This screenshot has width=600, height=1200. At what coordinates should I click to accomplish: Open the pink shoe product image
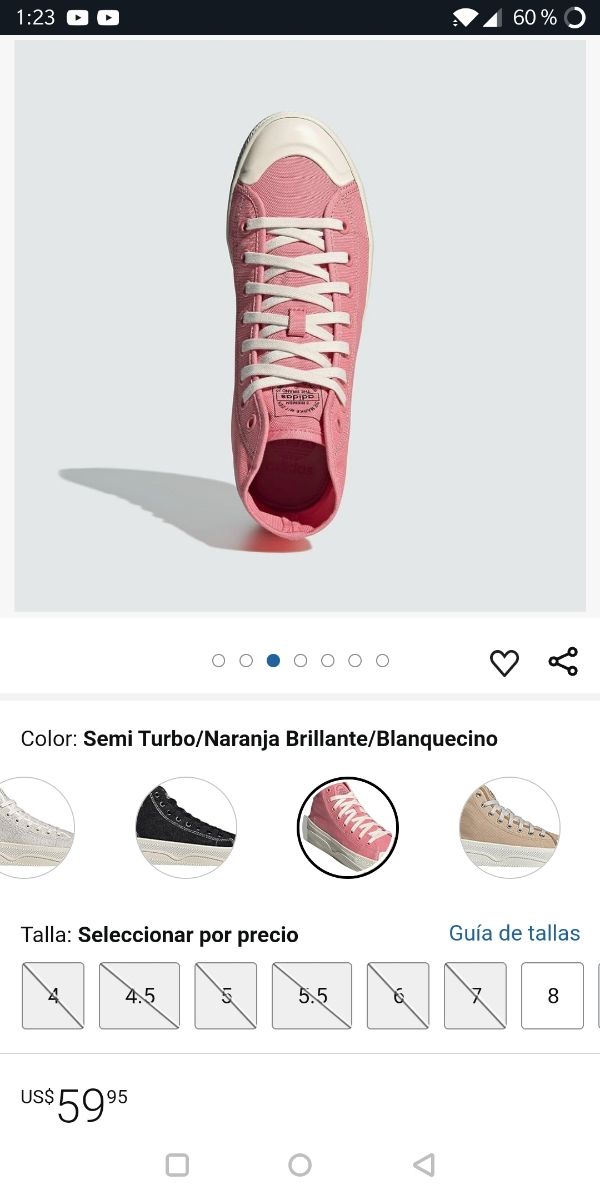[300, 325]
